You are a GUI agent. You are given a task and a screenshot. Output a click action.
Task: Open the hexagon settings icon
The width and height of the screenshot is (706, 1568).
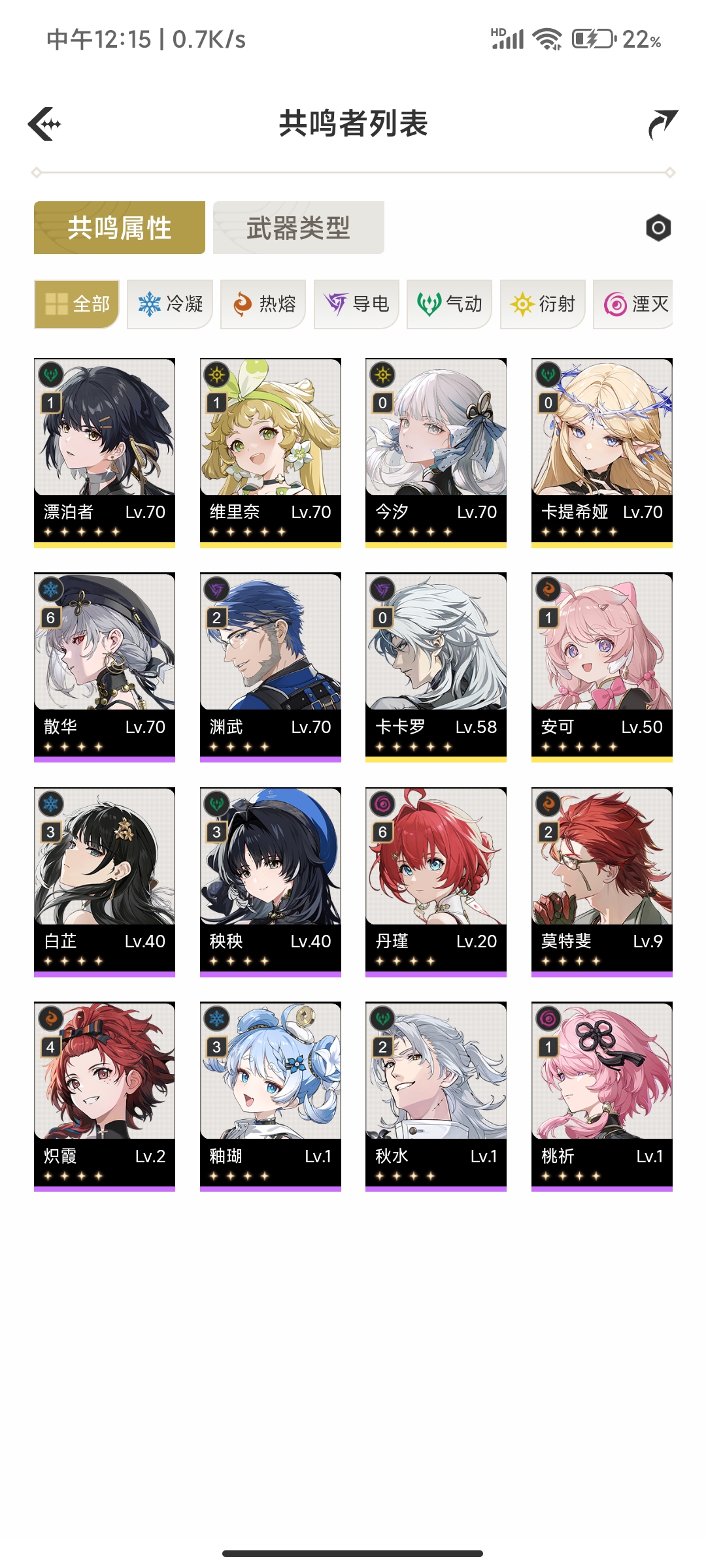coord(658,228)
